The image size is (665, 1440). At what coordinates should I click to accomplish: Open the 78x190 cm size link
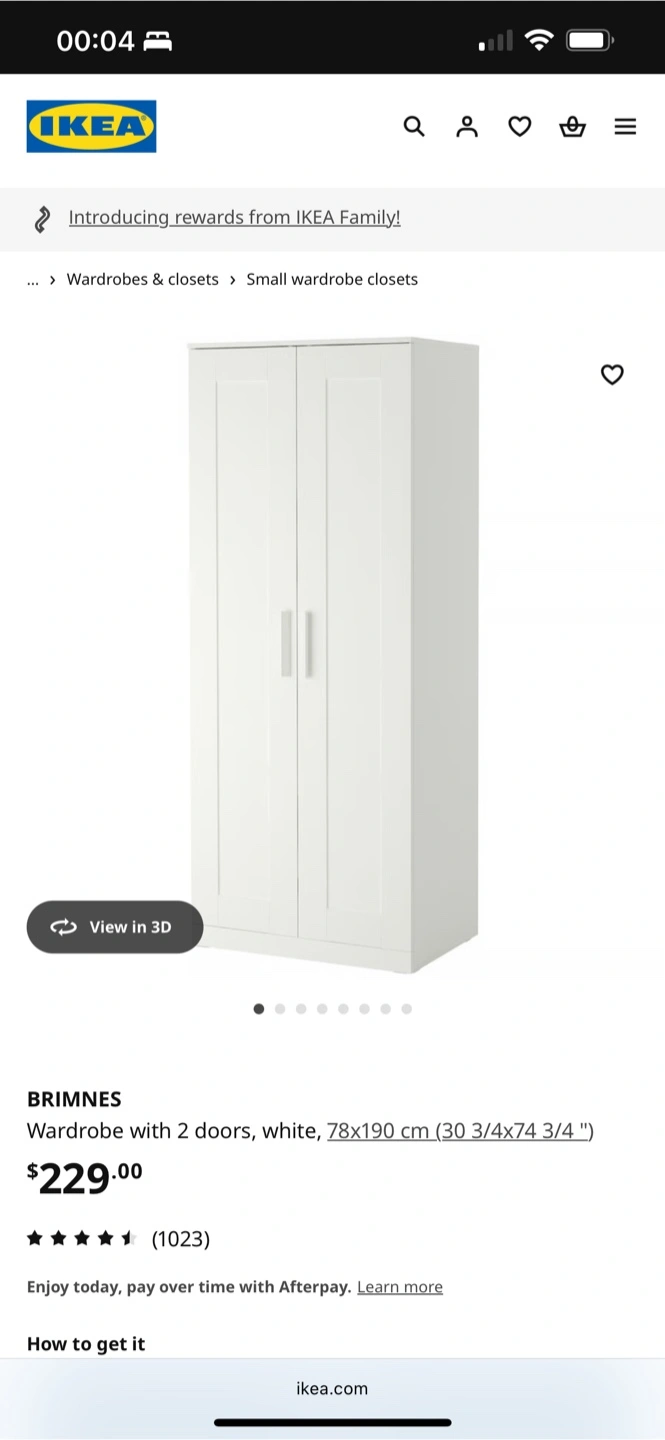click(x=460, y=1131)
